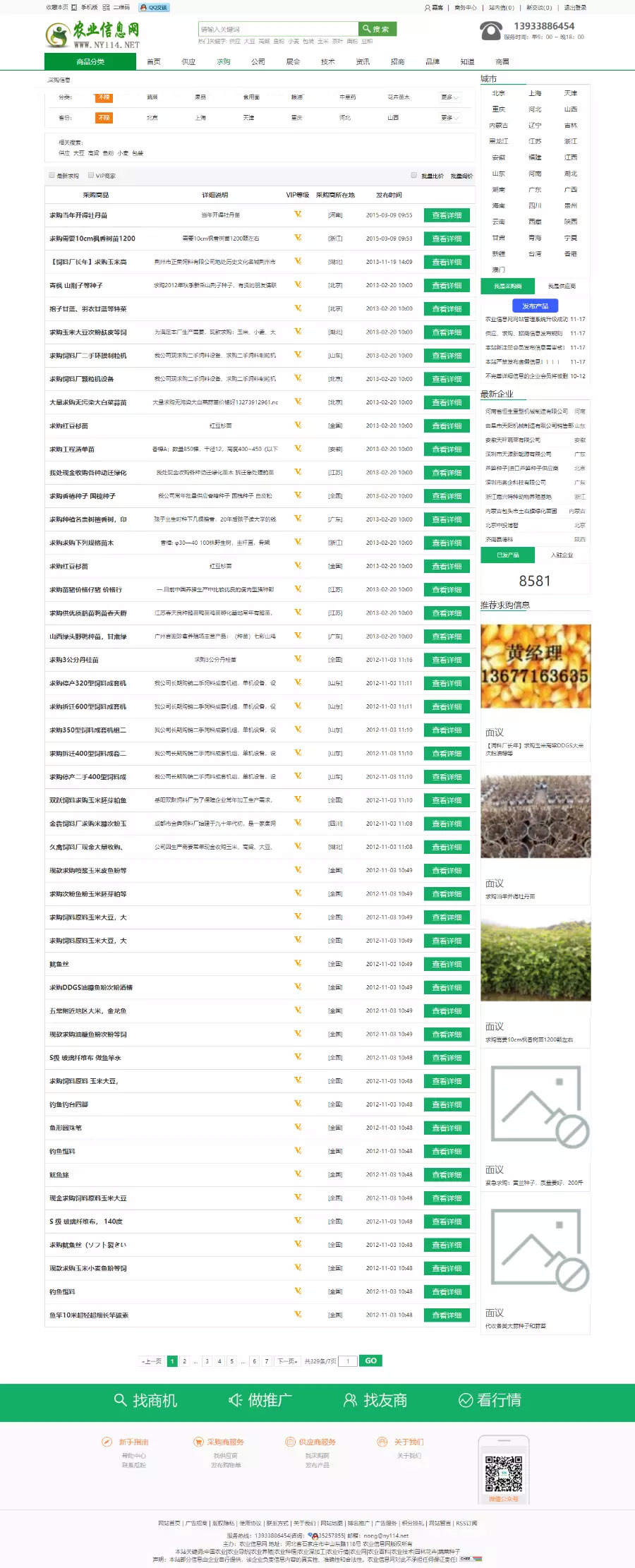Switch to the 公司 navigation tab
The image size is (635, 1568).
pyautogui.click(x=258, y=62)
